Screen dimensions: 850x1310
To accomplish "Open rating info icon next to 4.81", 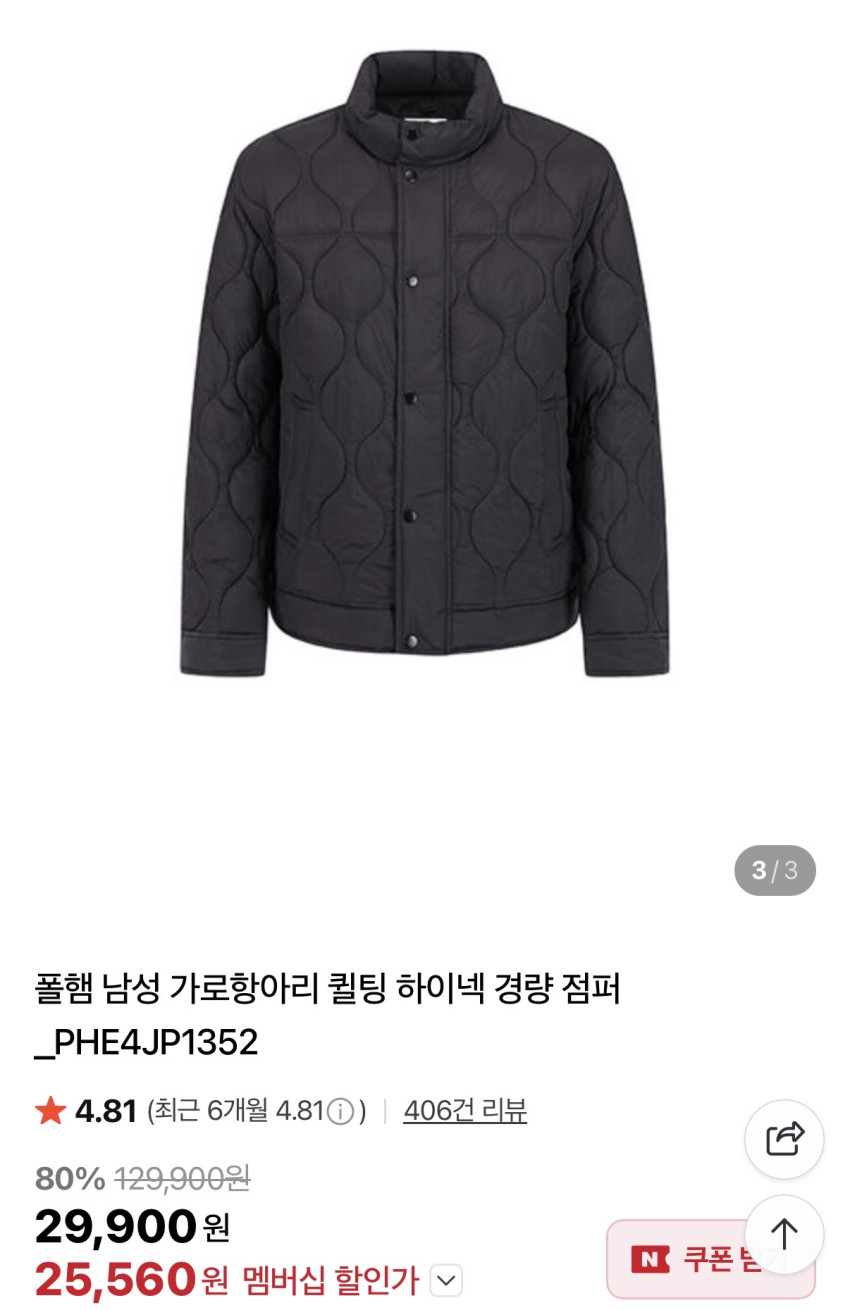I will pyautogui.click(x=341, y=1112).
